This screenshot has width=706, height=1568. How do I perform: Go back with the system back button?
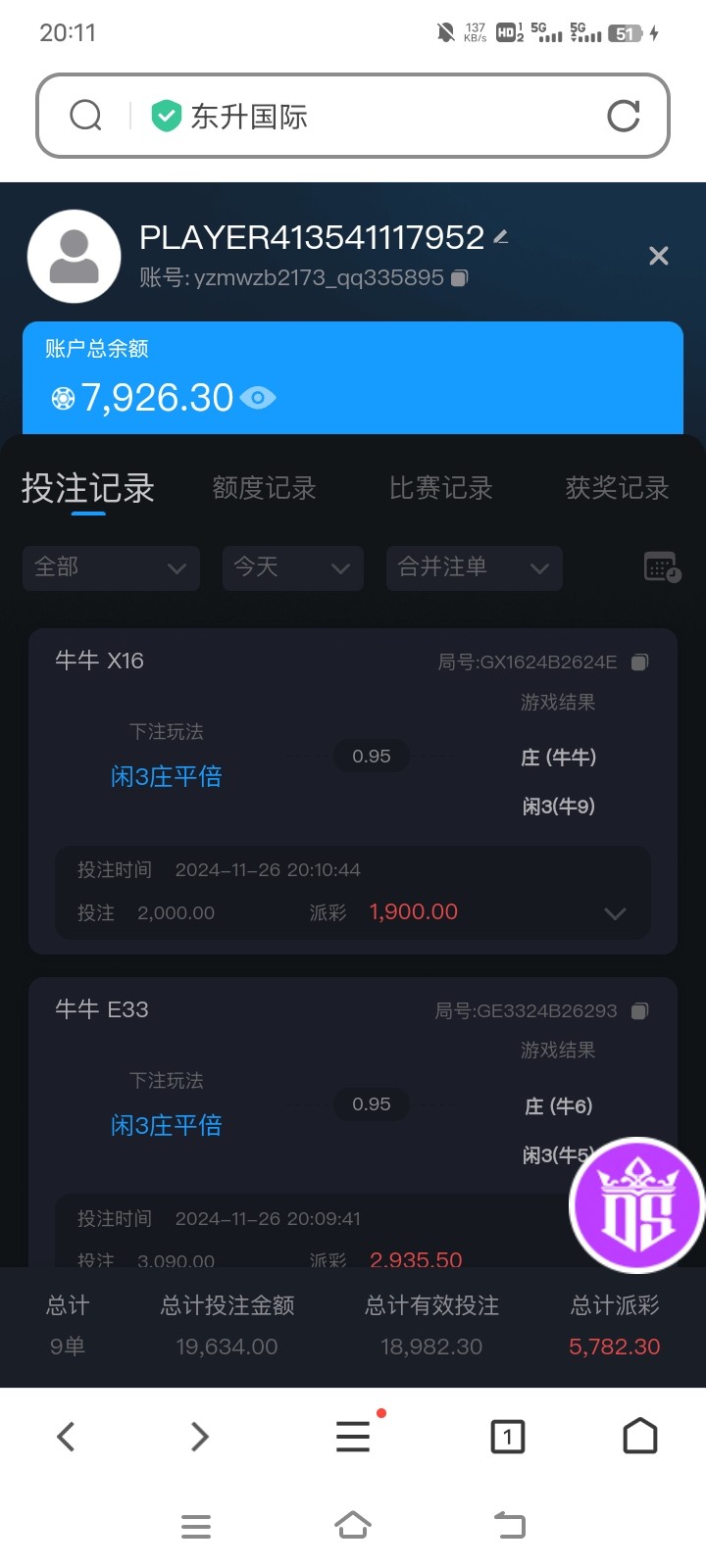pyautogui.click(x=510, y=1525)
